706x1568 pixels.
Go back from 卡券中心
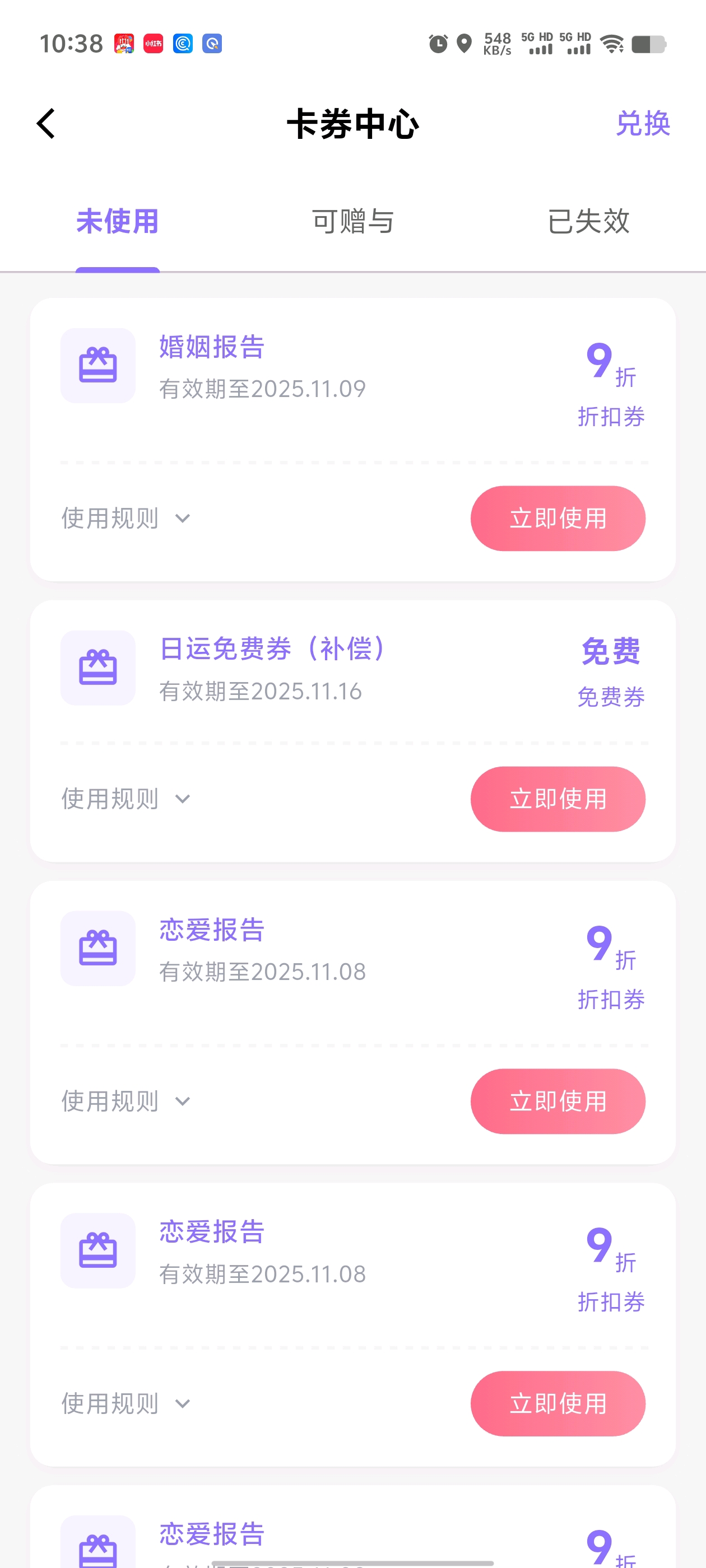click(x=47, y=124)
